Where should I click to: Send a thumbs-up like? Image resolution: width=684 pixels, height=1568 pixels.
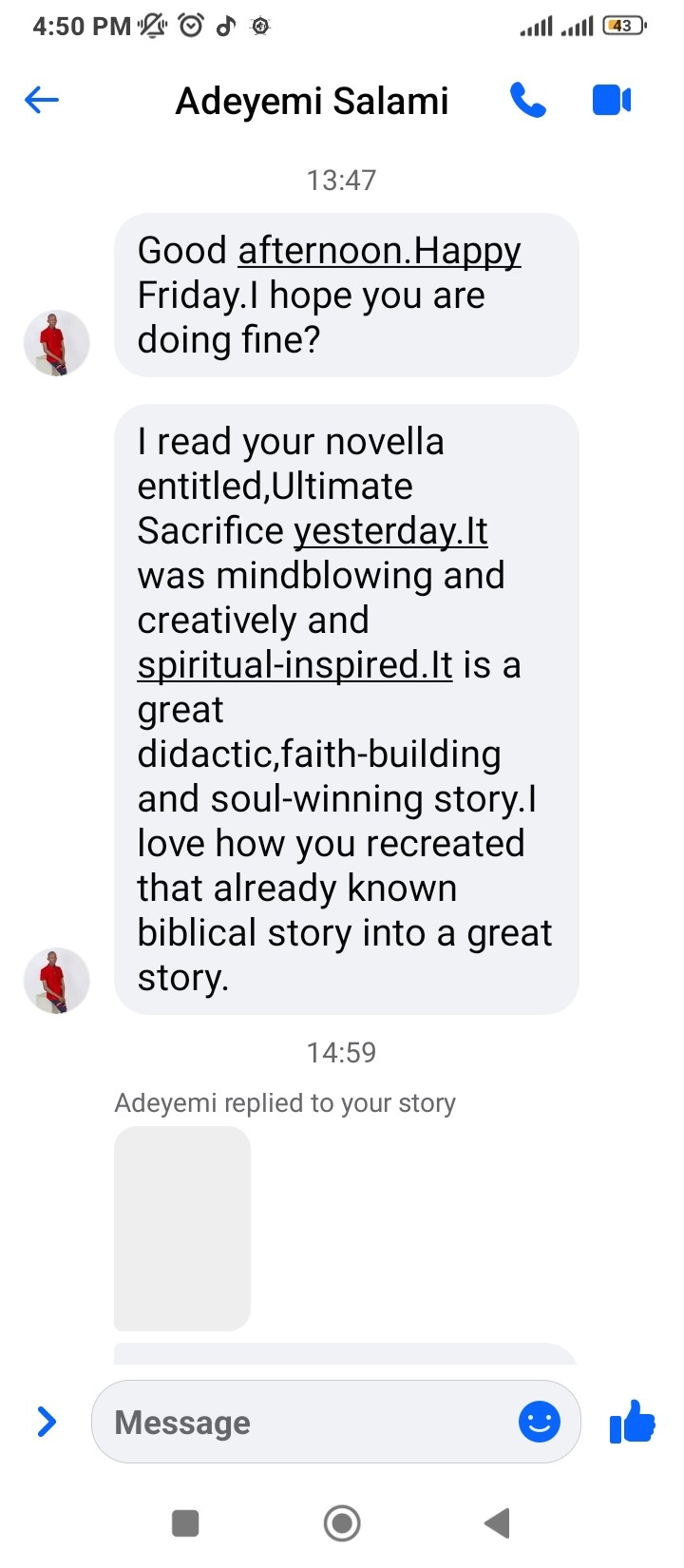point(633,1422)
